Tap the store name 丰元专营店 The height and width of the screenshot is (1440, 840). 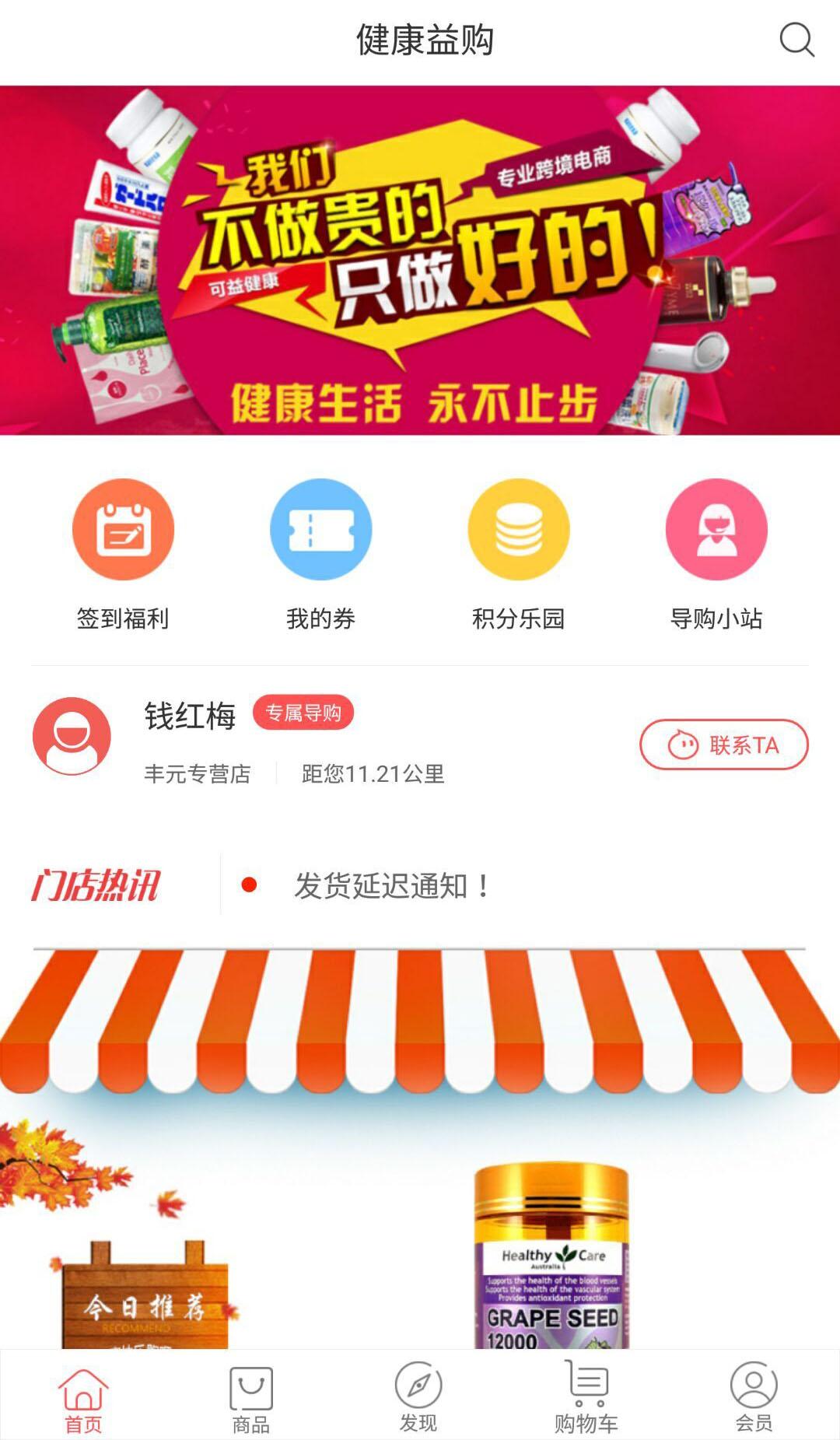tap(194, 774)
